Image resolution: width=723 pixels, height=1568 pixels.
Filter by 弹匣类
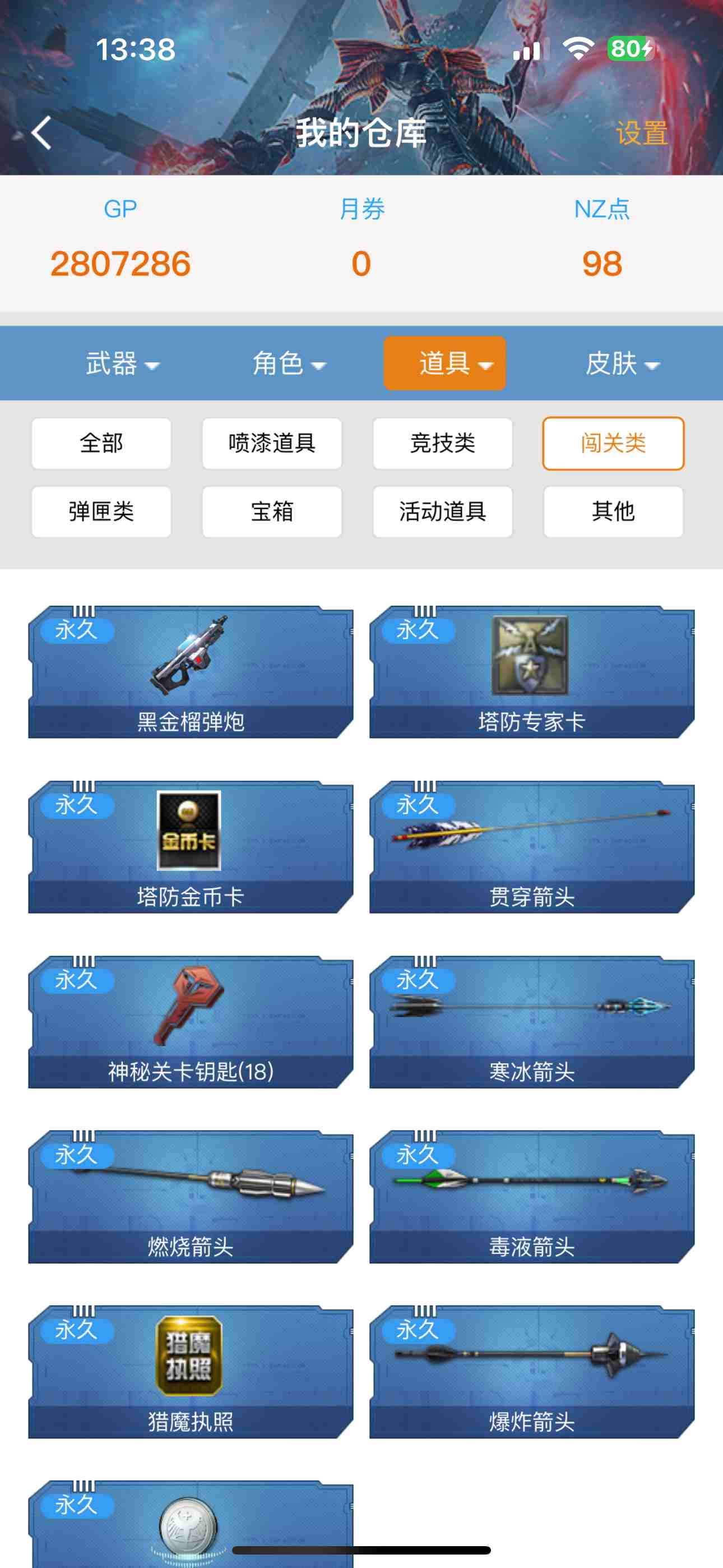click(x=101, y=511)
